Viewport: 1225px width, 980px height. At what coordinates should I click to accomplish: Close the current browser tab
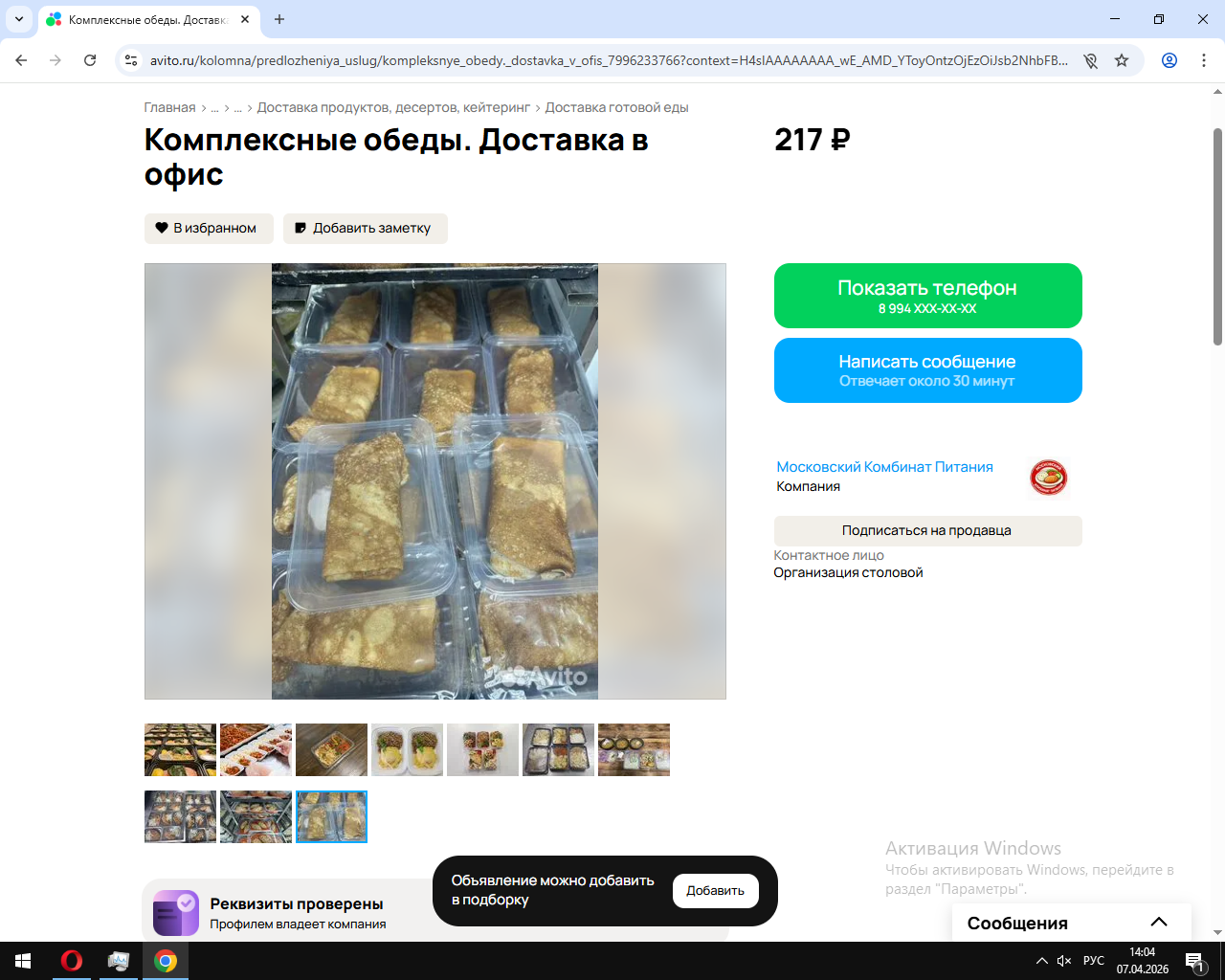point(245,19)
